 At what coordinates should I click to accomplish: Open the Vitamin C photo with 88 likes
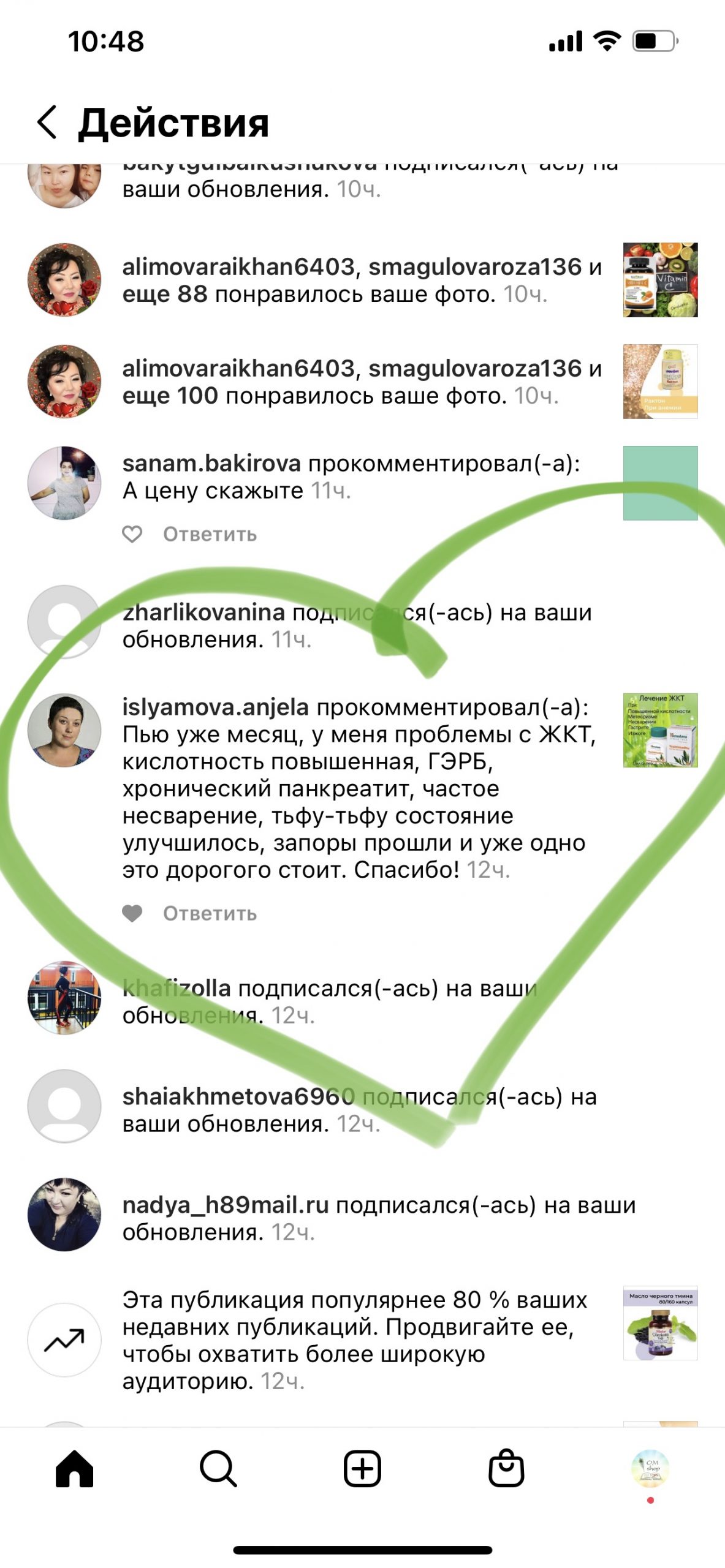[660, 280]
